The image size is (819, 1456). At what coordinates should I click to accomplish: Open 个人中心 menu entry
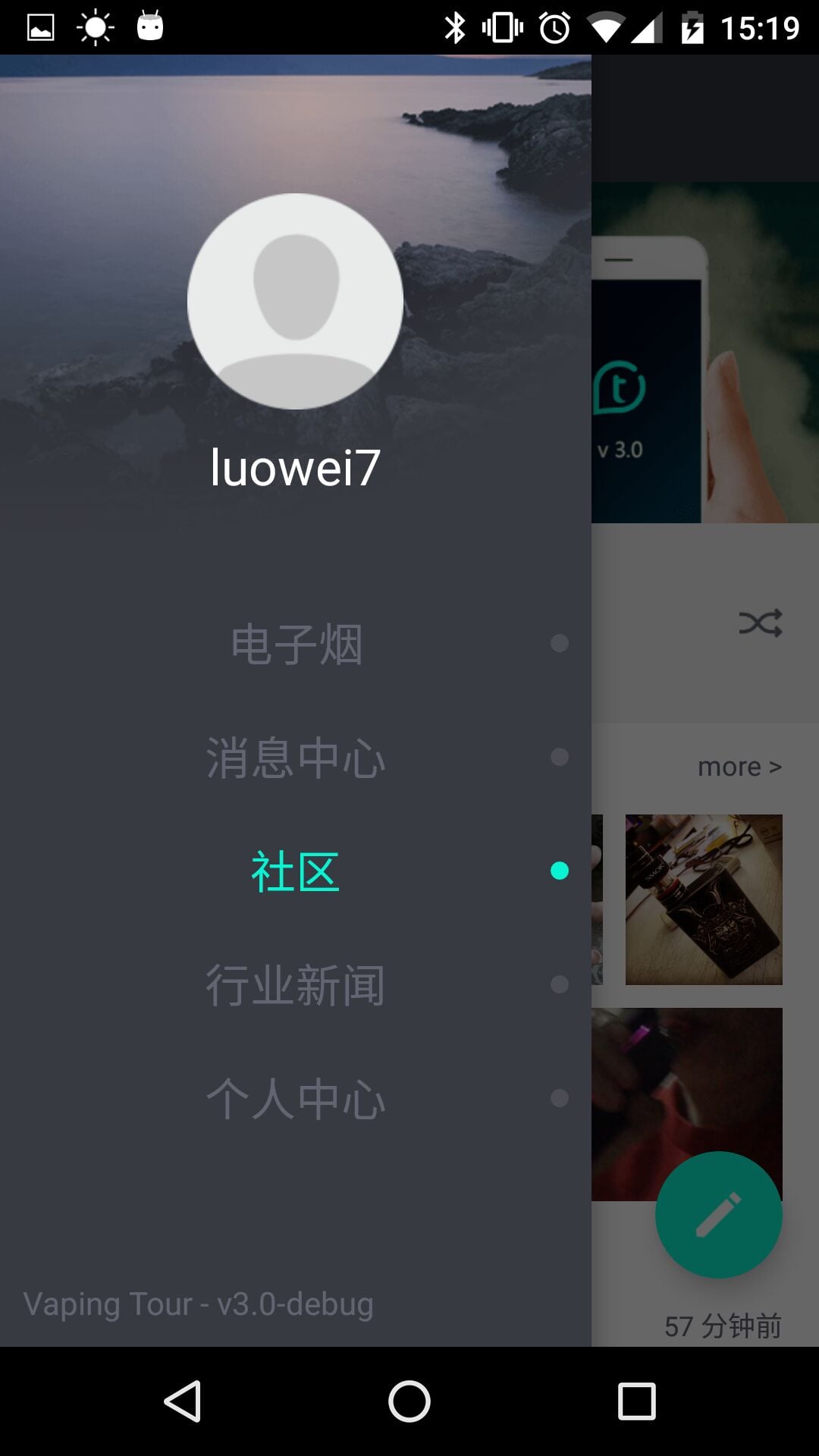(296, 1099)
